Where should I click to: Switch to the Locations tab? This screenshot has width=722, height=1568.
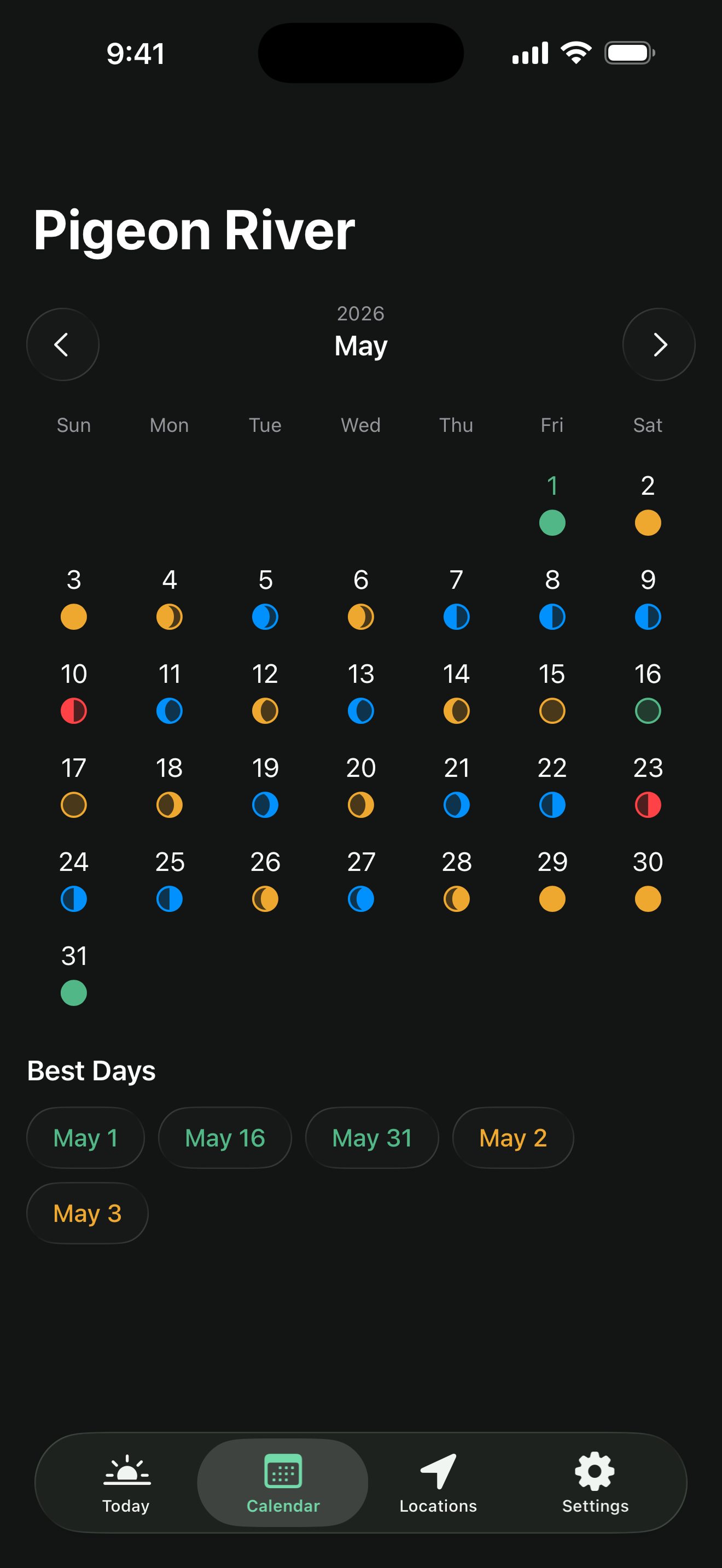click(438, 1482)
